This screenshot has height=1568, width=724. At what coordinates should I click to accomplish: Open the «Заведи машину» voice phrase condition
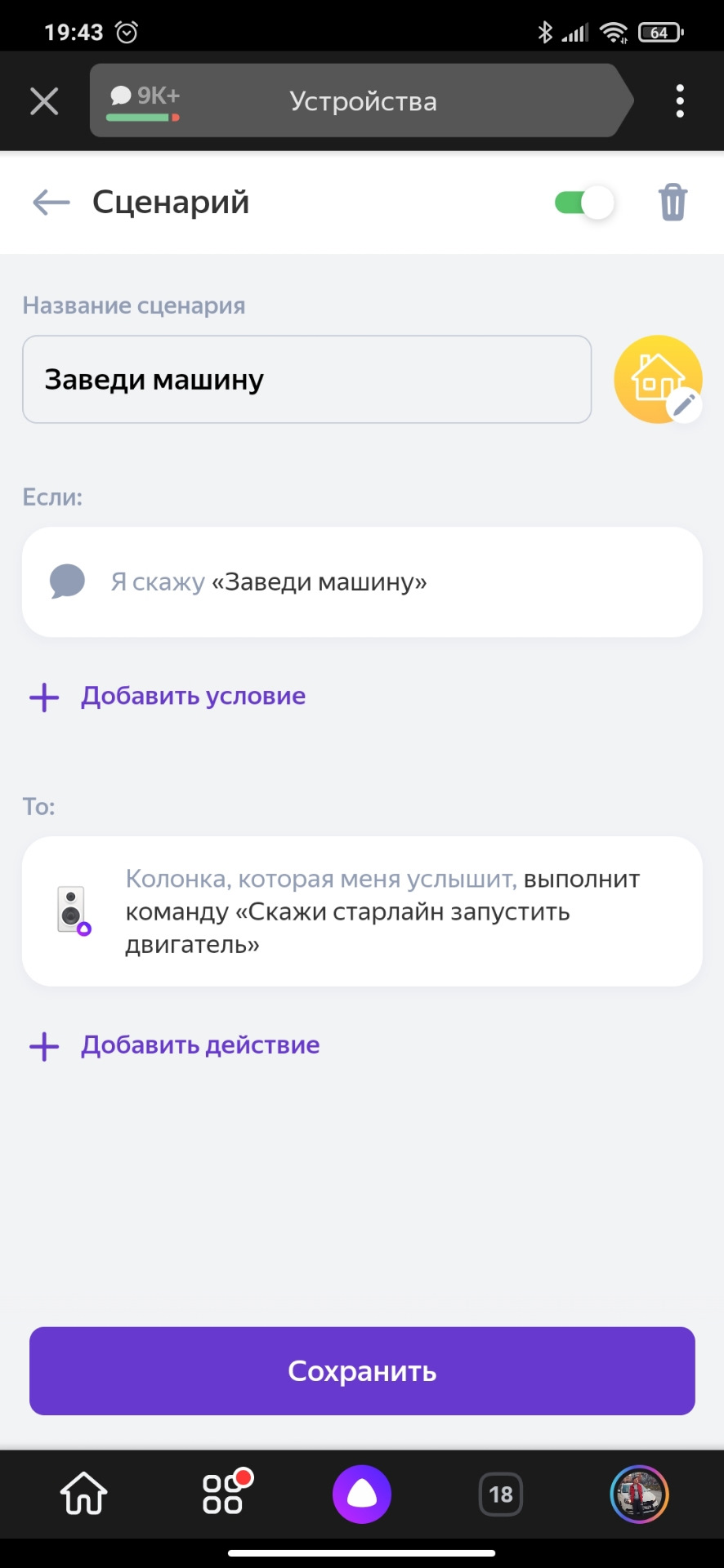[362, 582]
